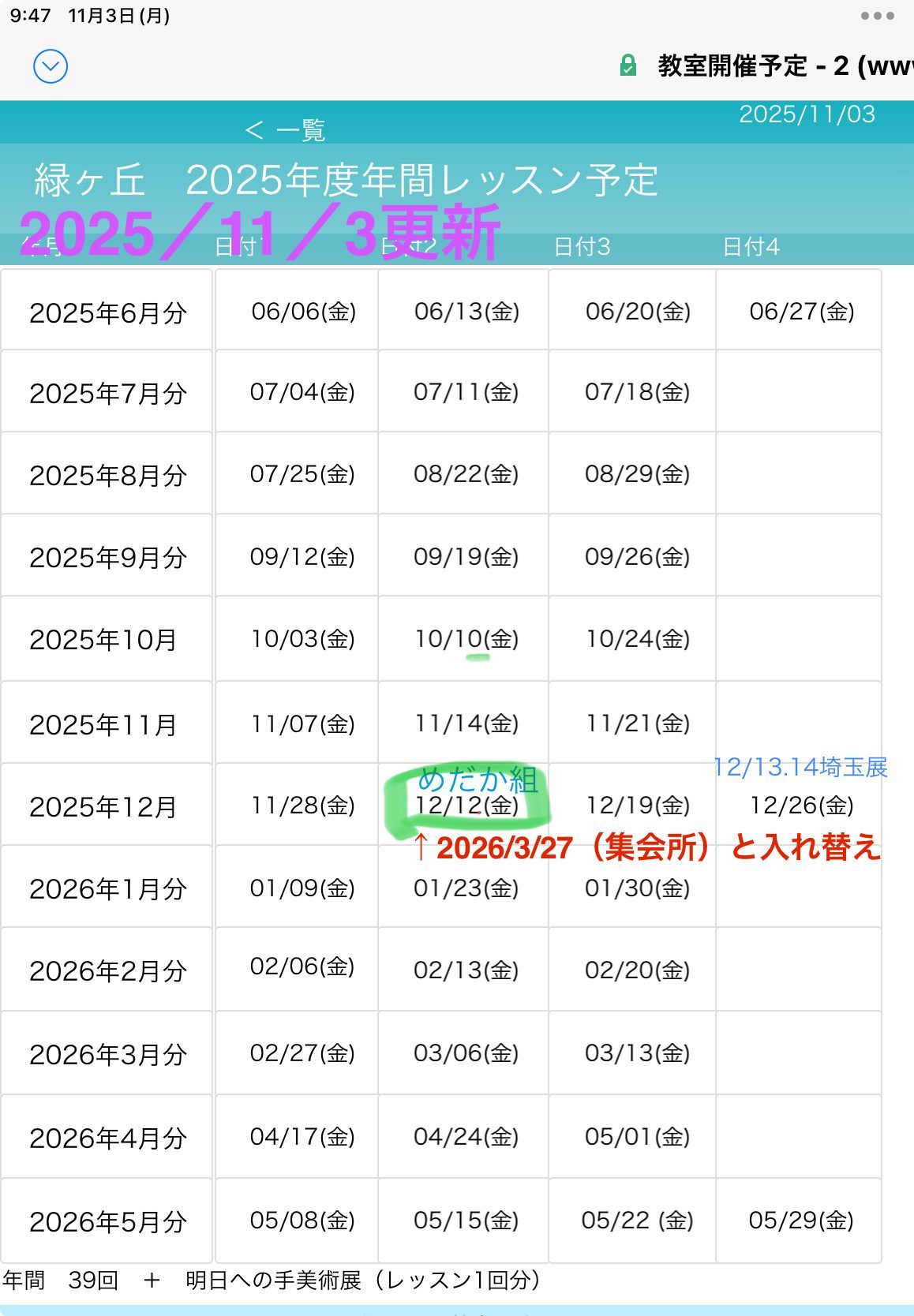Open the three-dot multitasking menu
The width and height of the screenshot is (914, 1316).
pos(877,16)
